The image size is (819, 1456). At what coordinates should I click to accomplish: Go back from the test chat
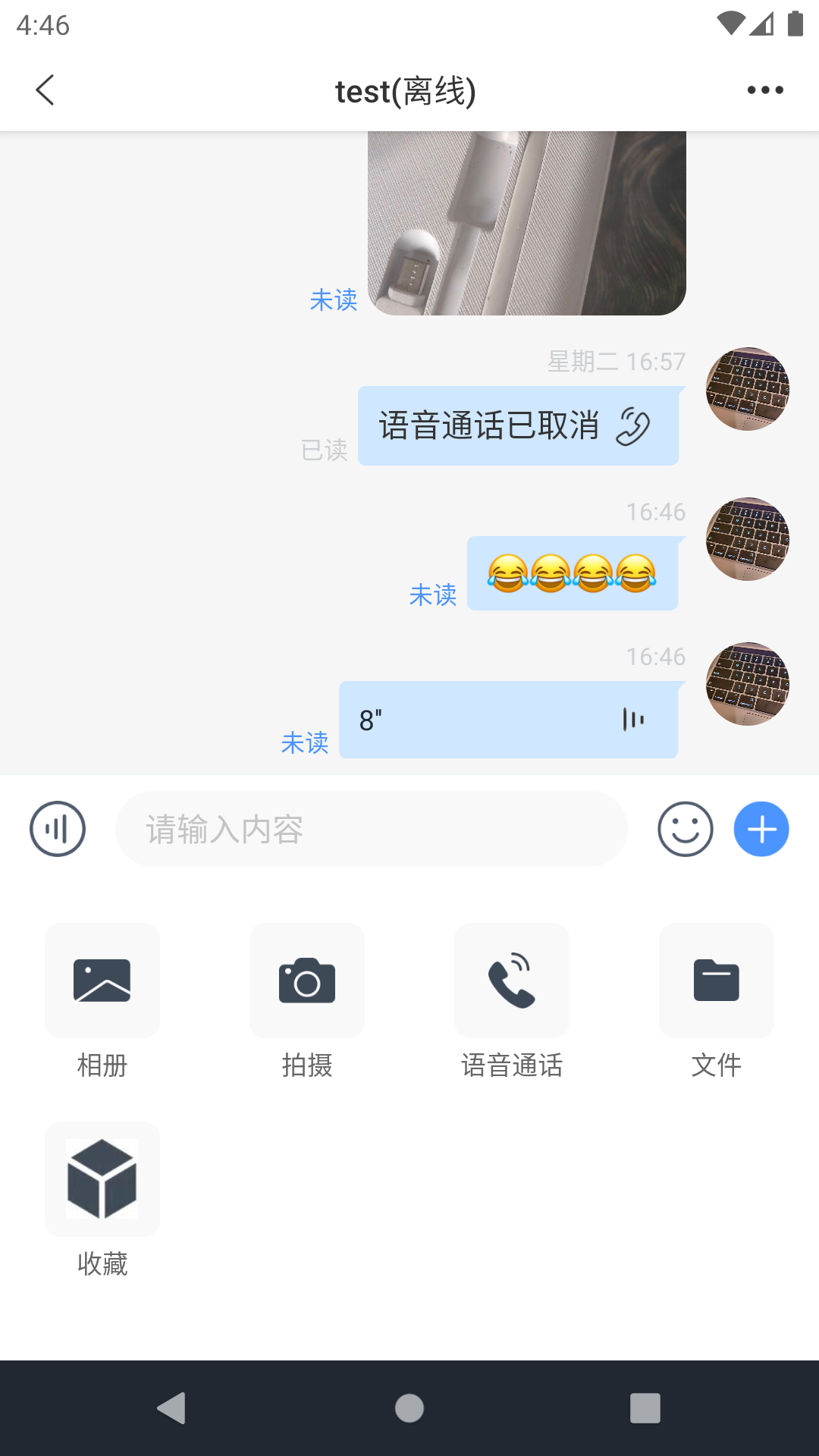[45, 90]
